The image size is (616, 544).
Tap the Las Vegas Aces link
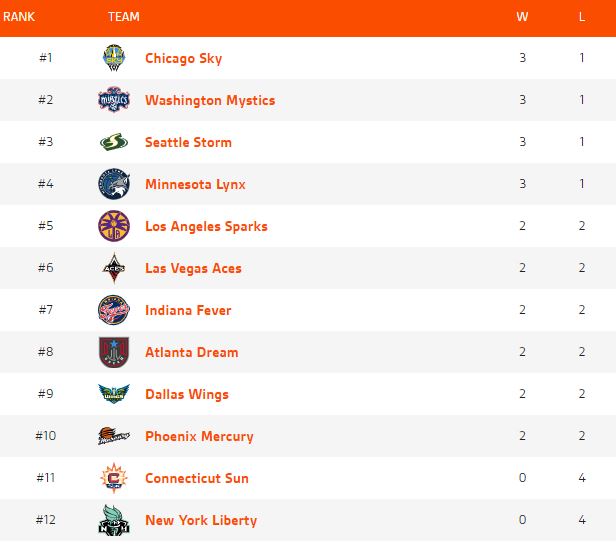tap(193, 268)
